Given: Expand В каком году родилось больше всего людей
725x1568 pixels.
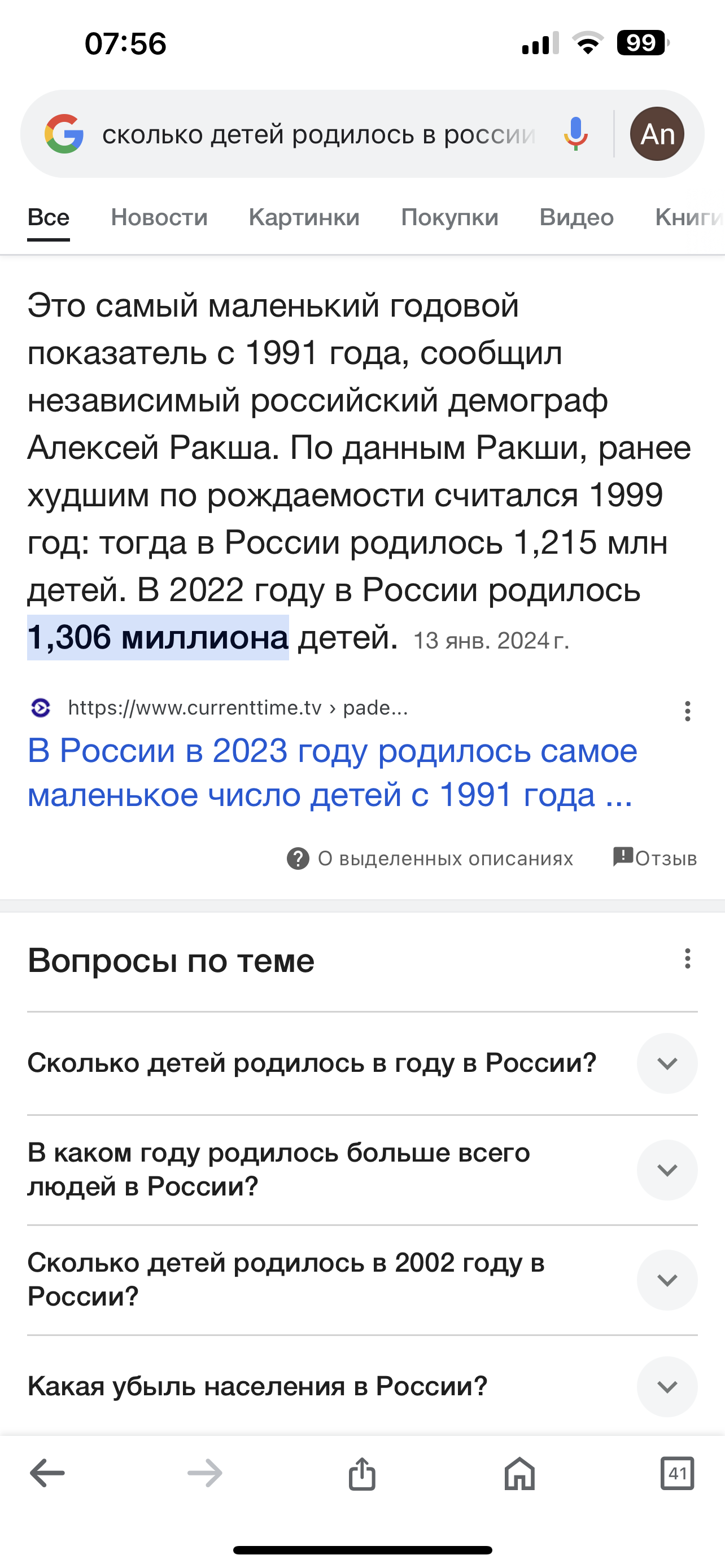Looking at the screenshot, I should point(667,1170).
